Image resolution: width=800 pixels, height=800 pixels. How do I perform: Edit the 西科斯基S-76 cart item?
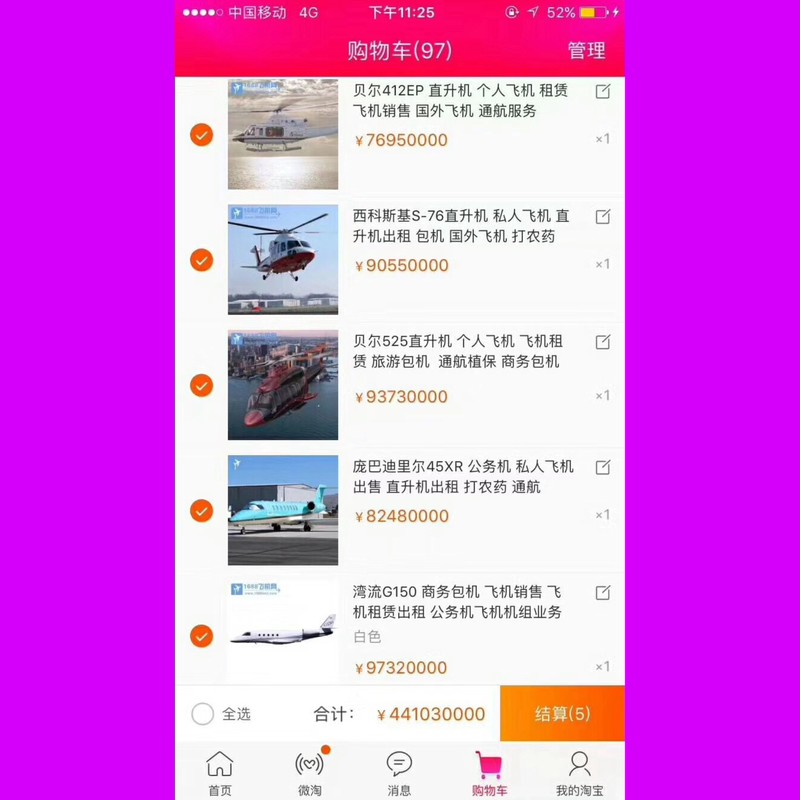pyautogui.click(x=603, y=217)
